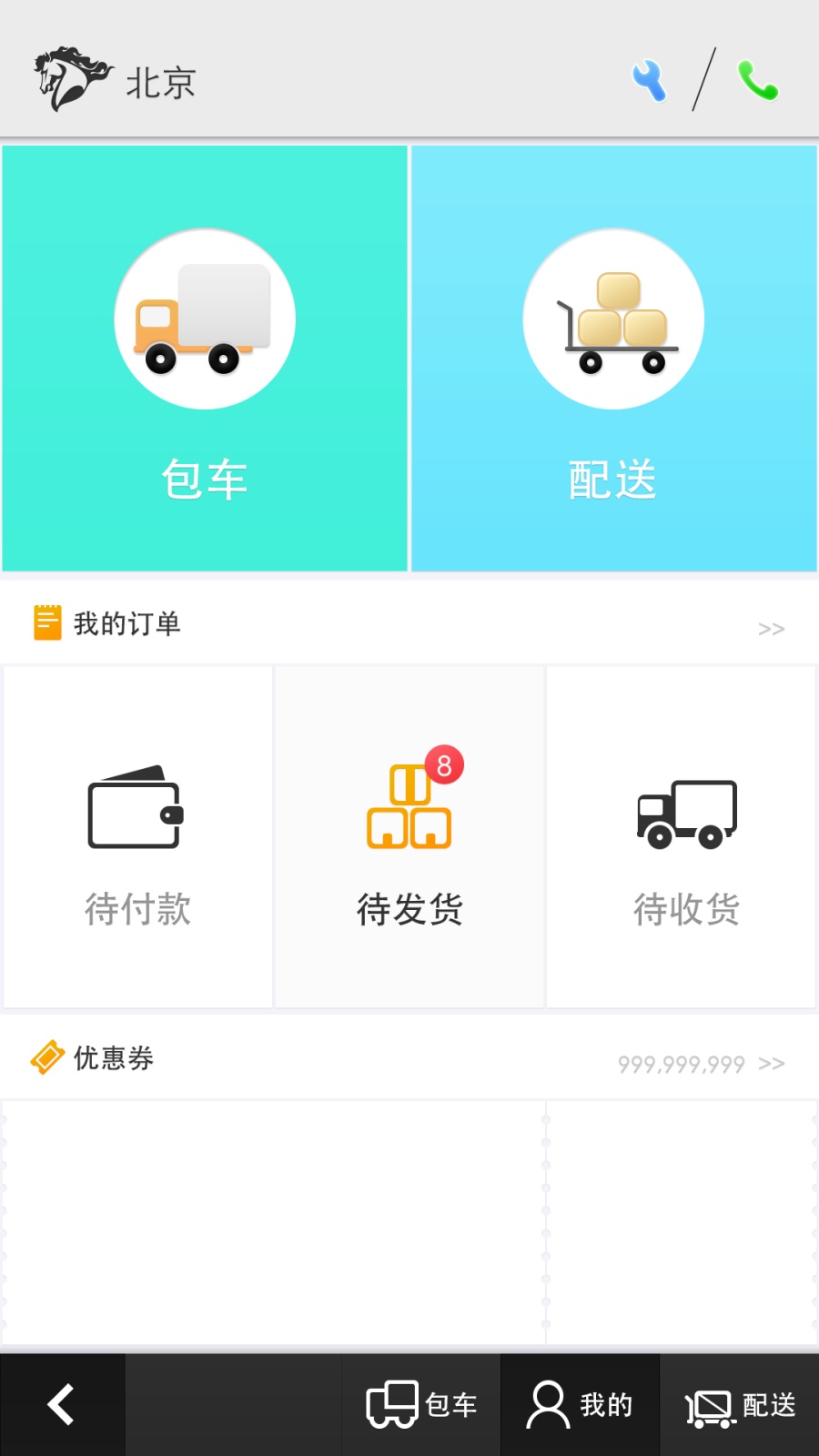Open the 我的 profile tab
The width and height of the screenshot is (819, 1456).
[581, 1403]
